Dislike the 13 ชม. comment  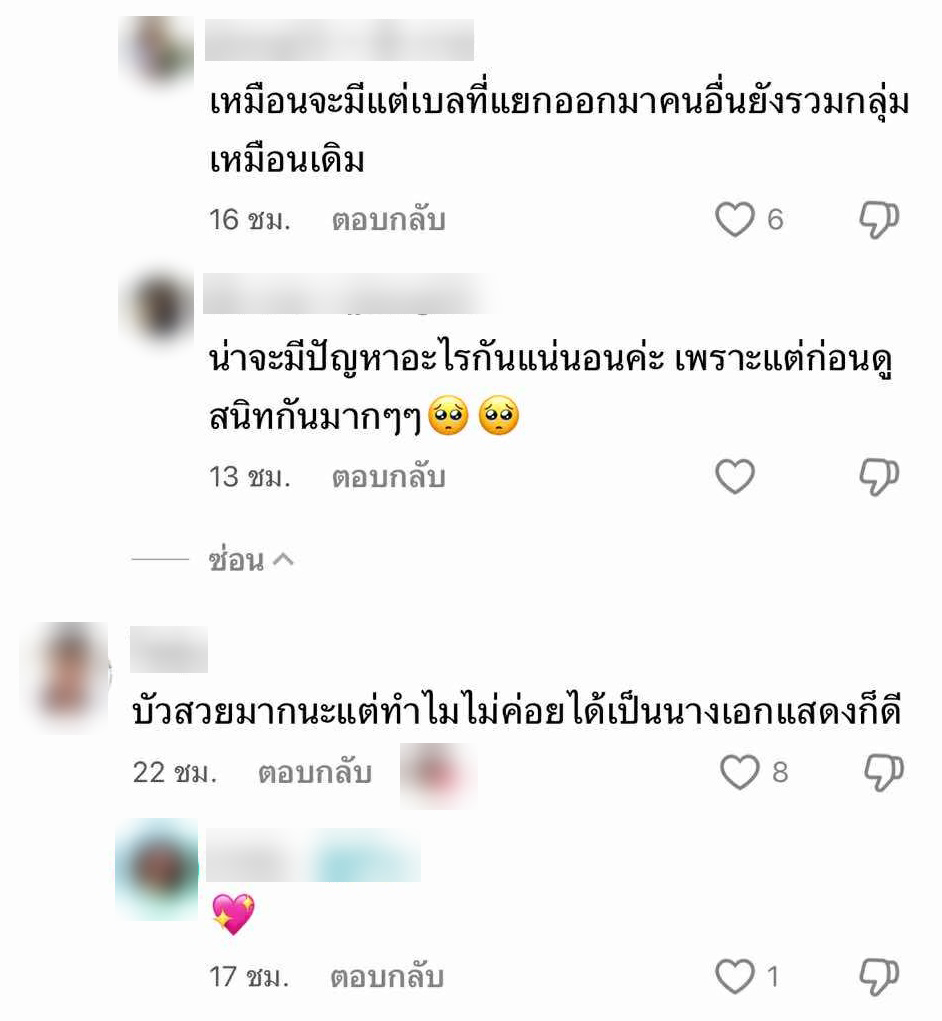880,478
